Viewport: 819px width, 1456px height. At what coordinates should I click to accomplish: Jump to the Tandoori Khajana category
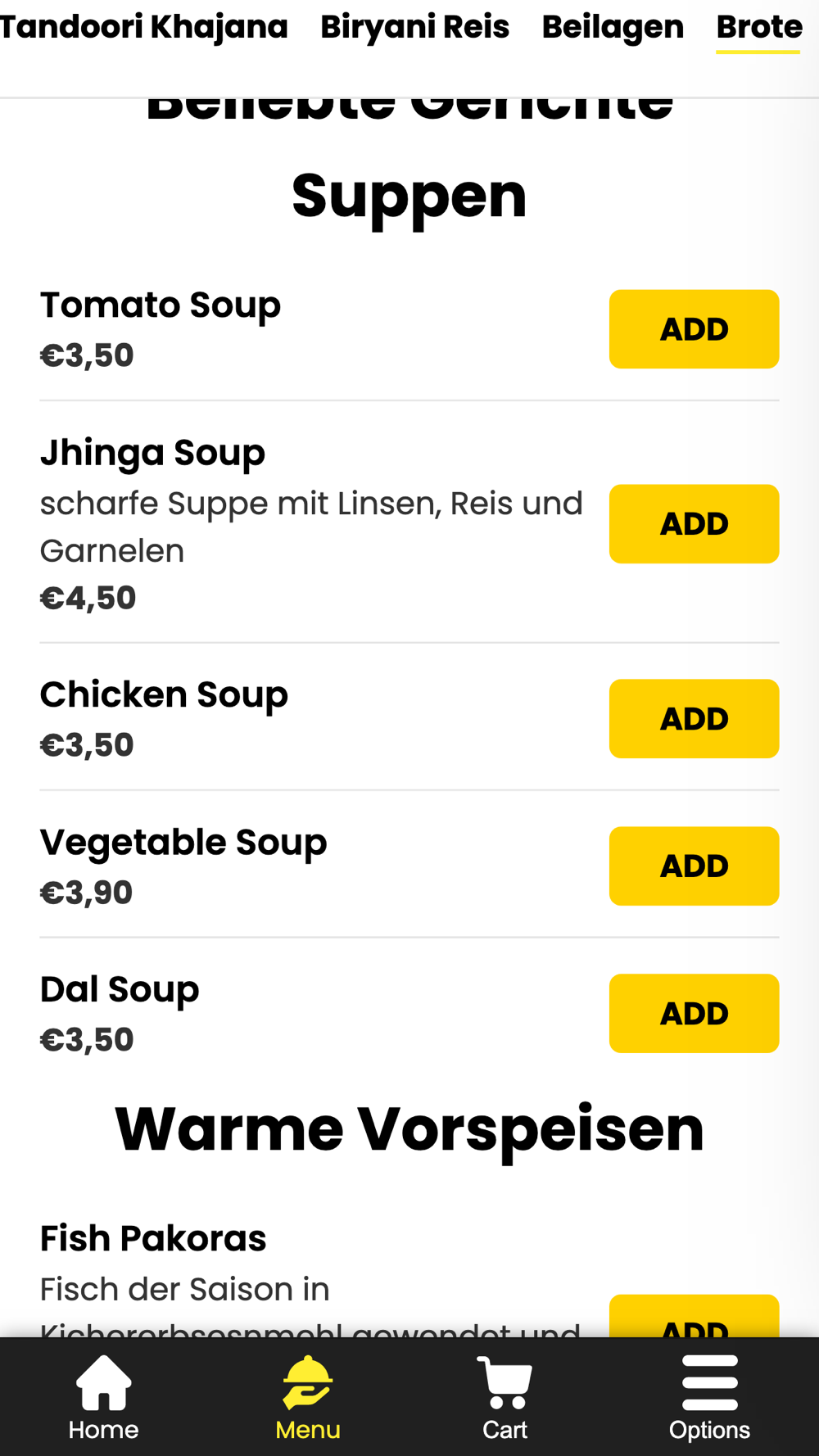pyautogui.click(x=144, y=27)
